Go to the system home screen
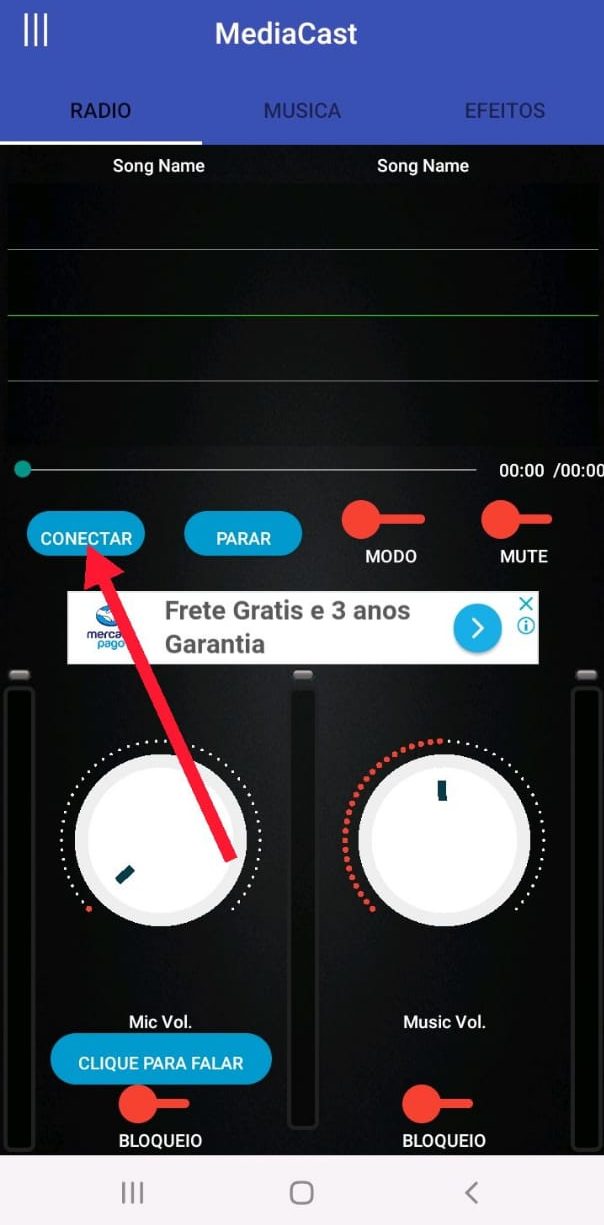The width and height of the screenshot is (604, 1225). tap(302, 1192)
